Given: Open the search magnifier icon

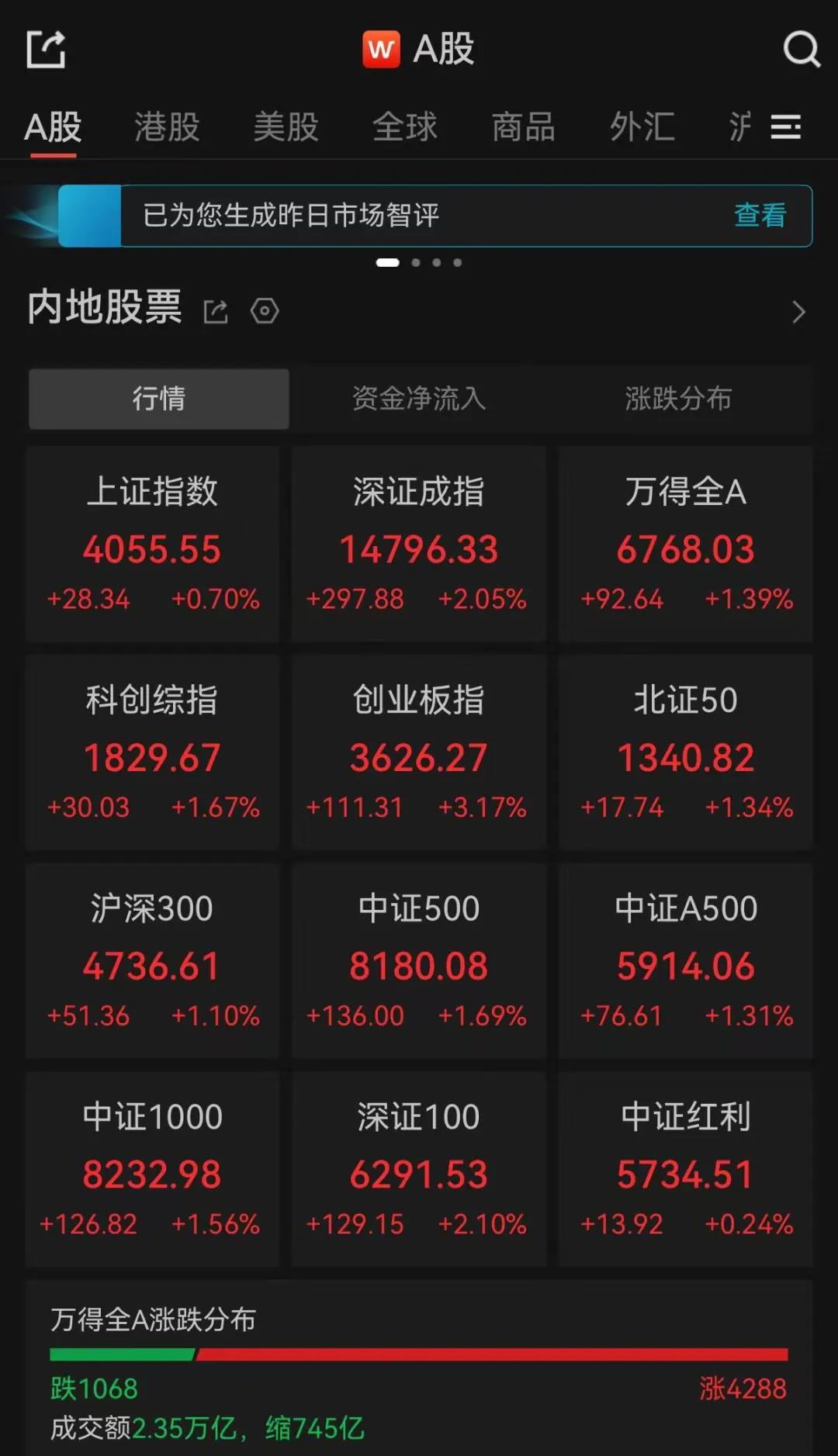Looking at the screenshot, I should click(x=801, y=50).
